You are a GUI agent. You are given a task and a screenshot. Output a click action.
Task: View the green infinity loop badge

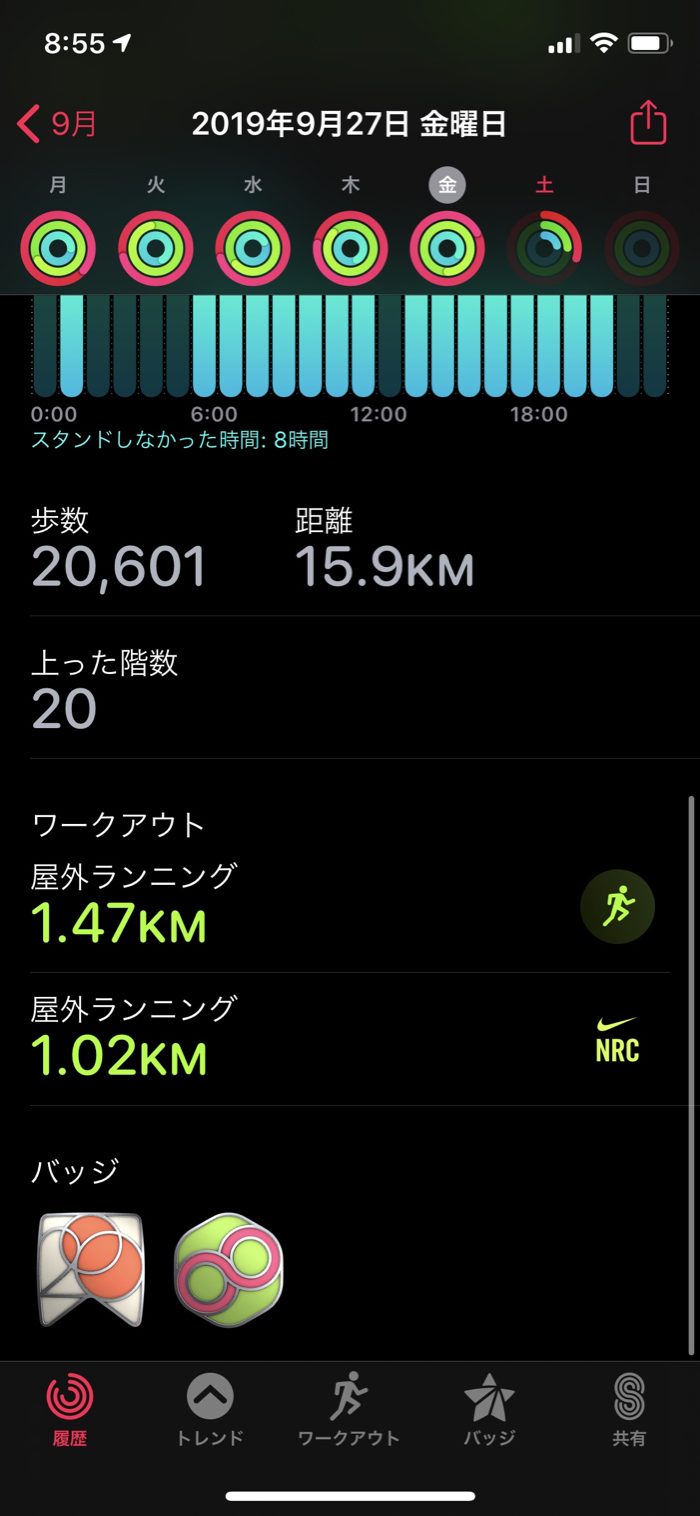click(x=229, y=1269)
